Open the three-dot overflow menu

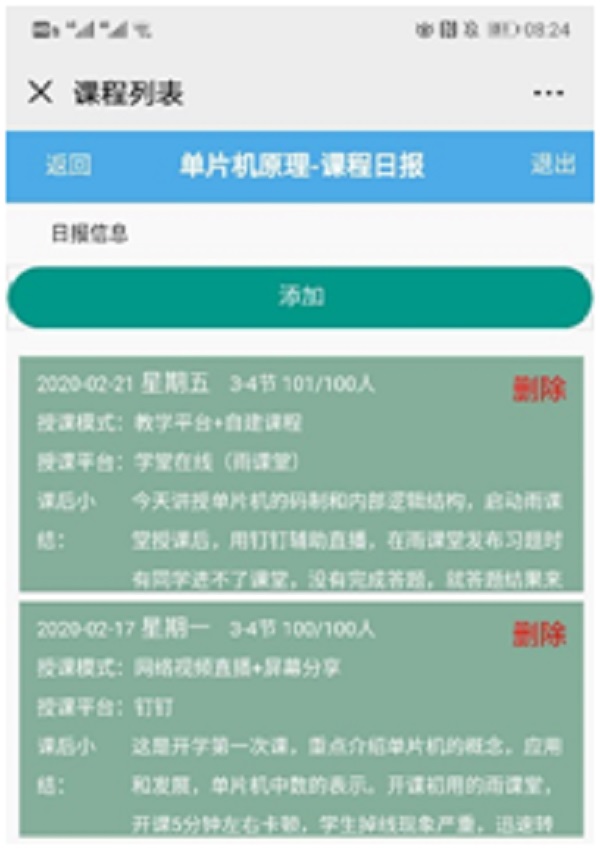548,94
